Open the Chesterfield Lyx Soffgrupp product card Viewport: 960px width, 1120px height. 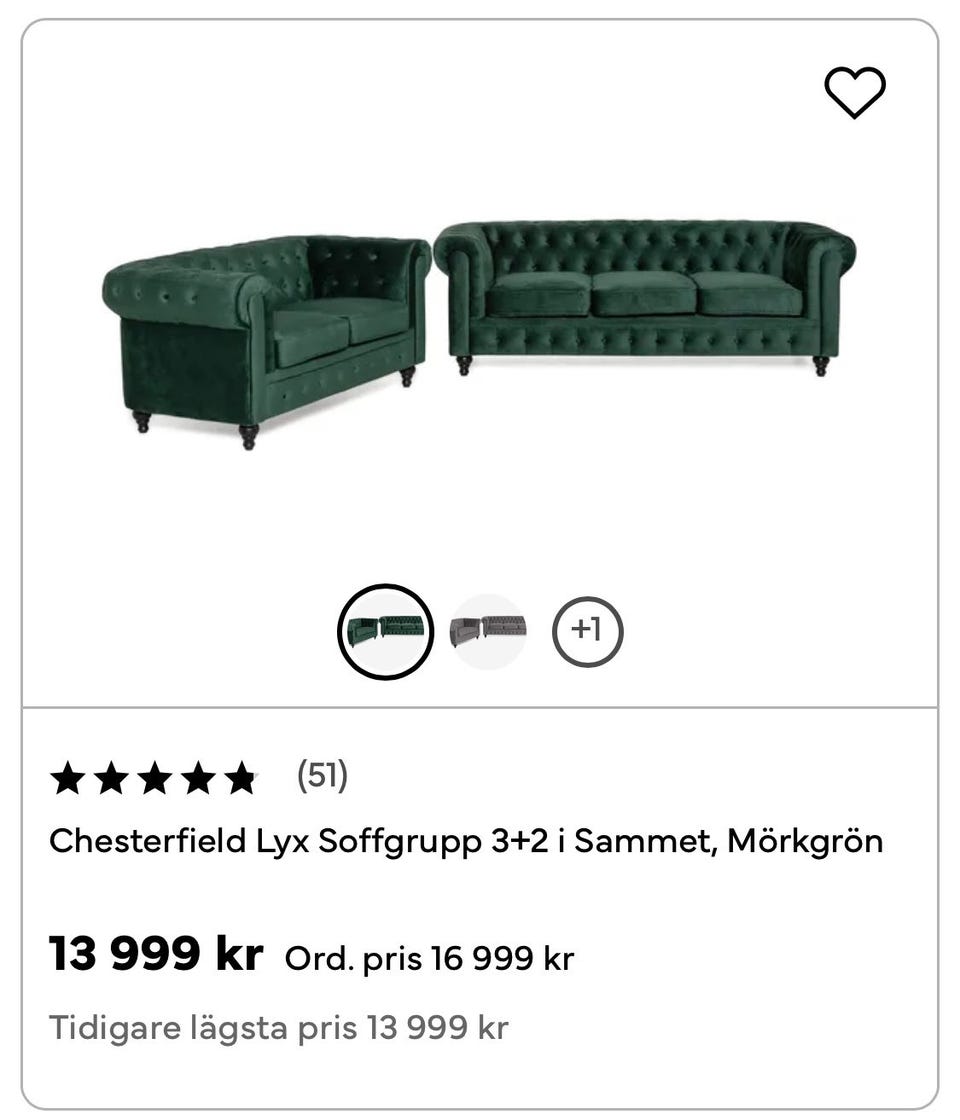point(466,841)
